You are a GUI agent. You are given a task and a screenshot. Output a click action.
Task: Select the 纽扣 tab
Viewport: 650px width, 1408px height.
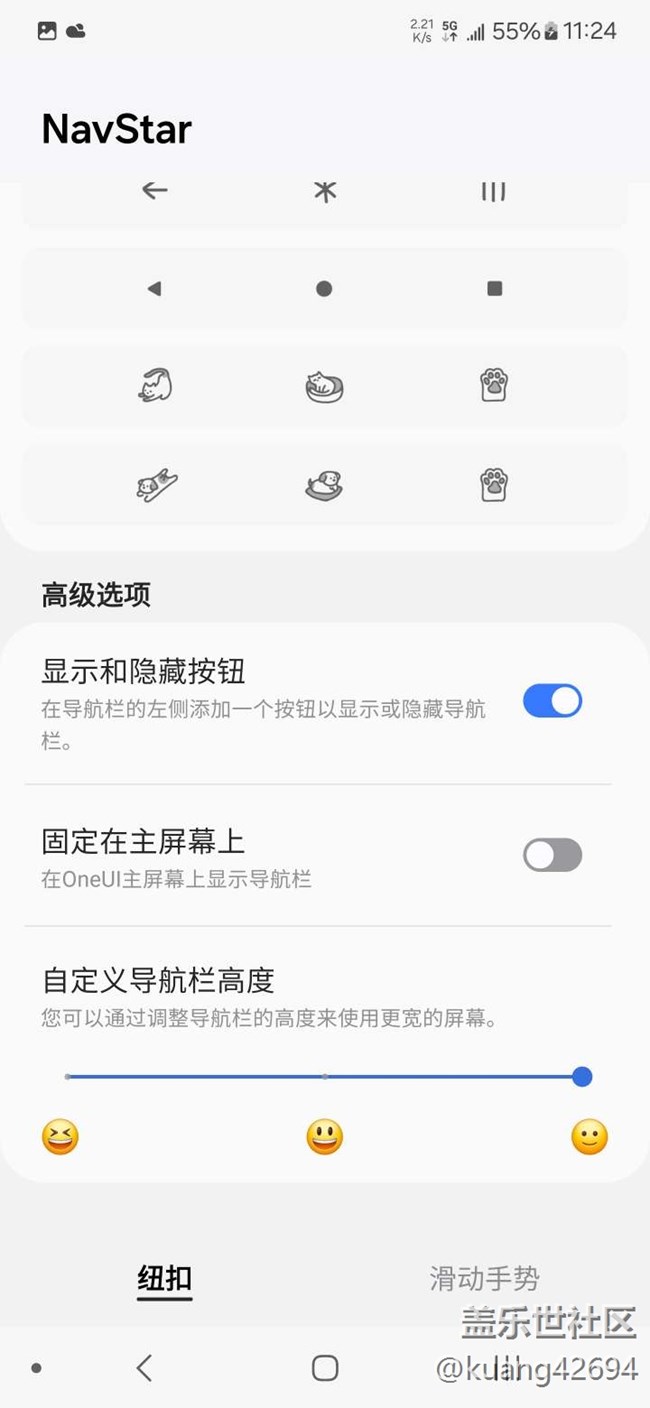(165, 1278)
